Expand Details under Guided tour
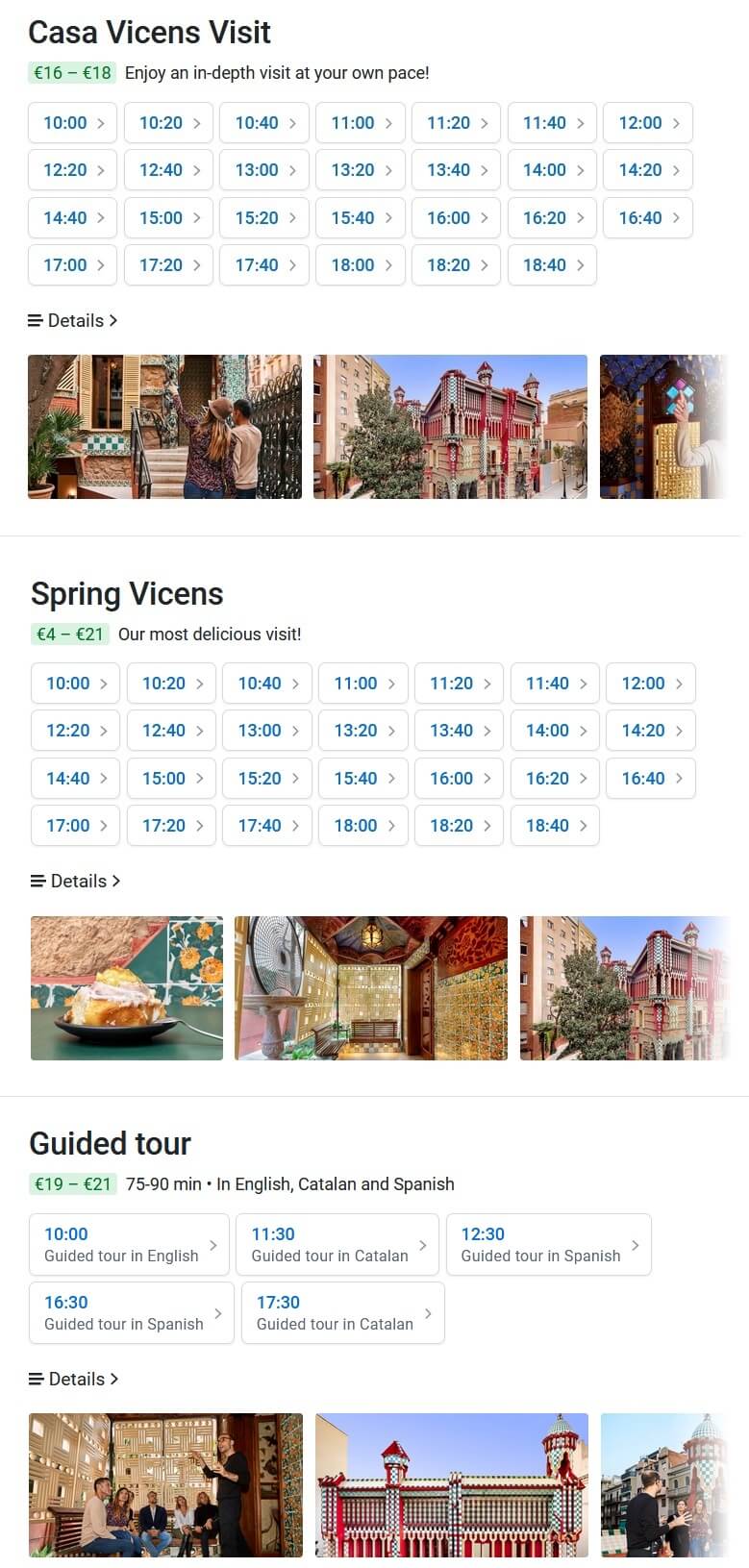 tap(74, 1380)
